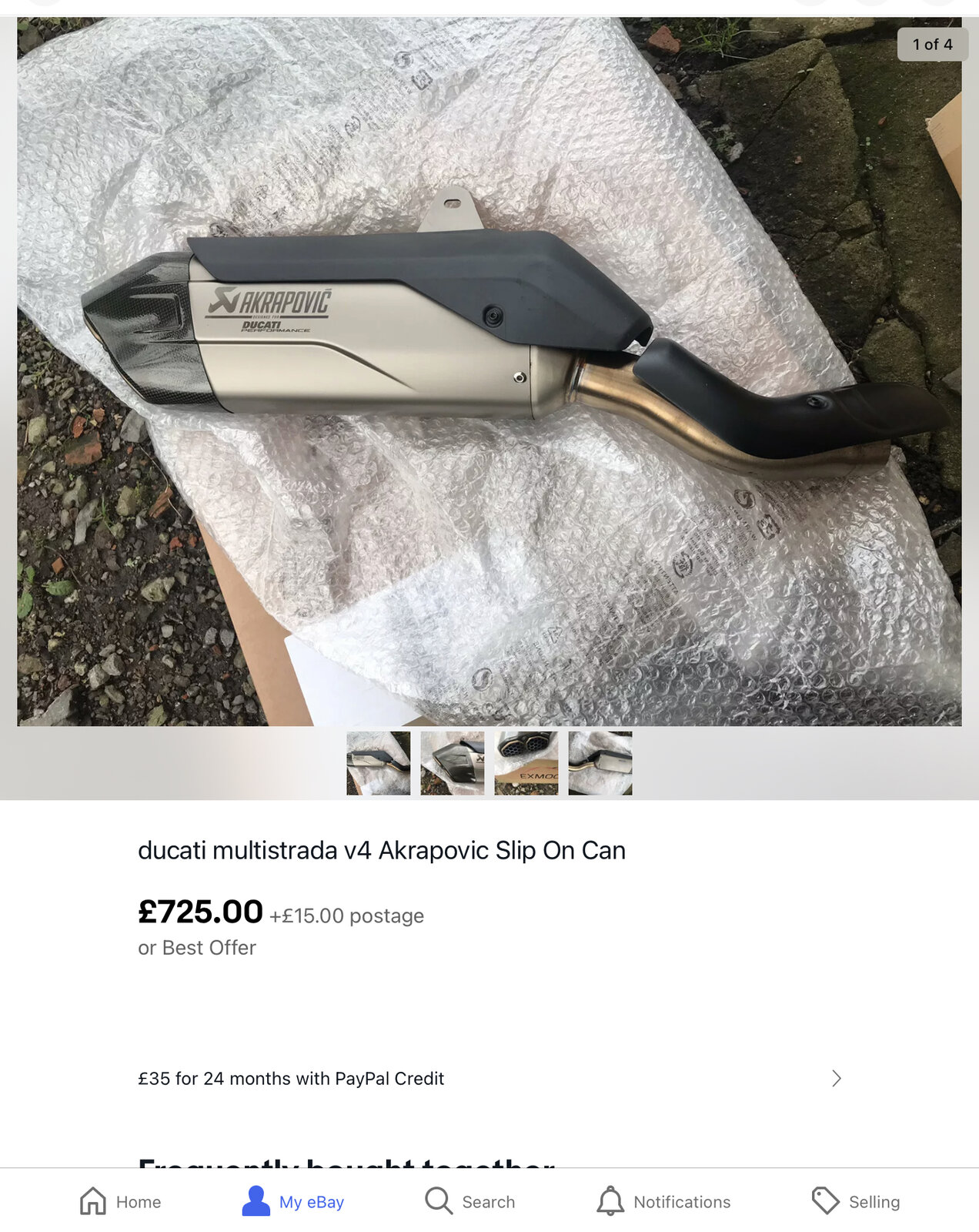The width and height of the screenshot is (979, 1232).
Task: Switch to the My eBay tab
Action: [293, 1201]
